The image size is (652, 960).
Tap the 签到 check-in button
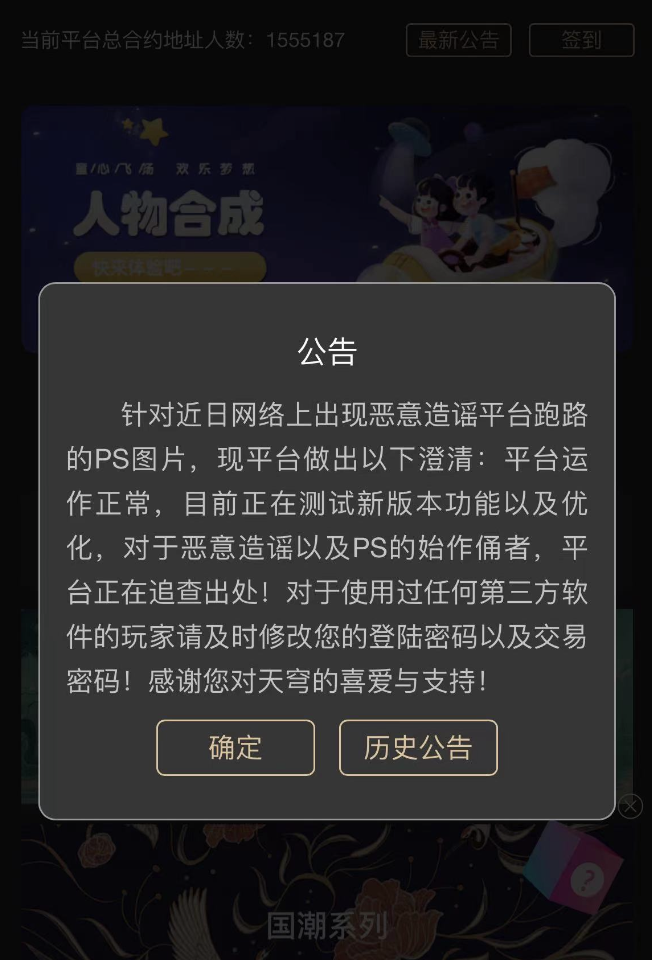pyautogui.click(x=581, y=40)
